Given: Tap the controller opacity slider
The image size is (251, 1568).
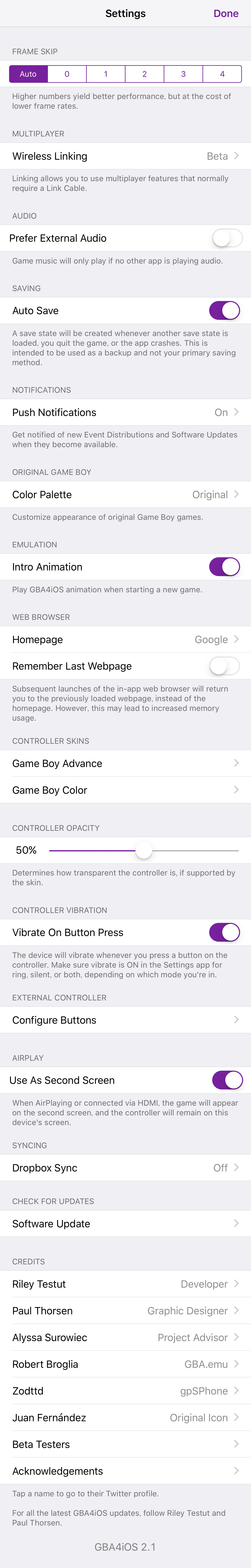Looking at the screenshot, I should pyautogui.click(x=143, y=850).
